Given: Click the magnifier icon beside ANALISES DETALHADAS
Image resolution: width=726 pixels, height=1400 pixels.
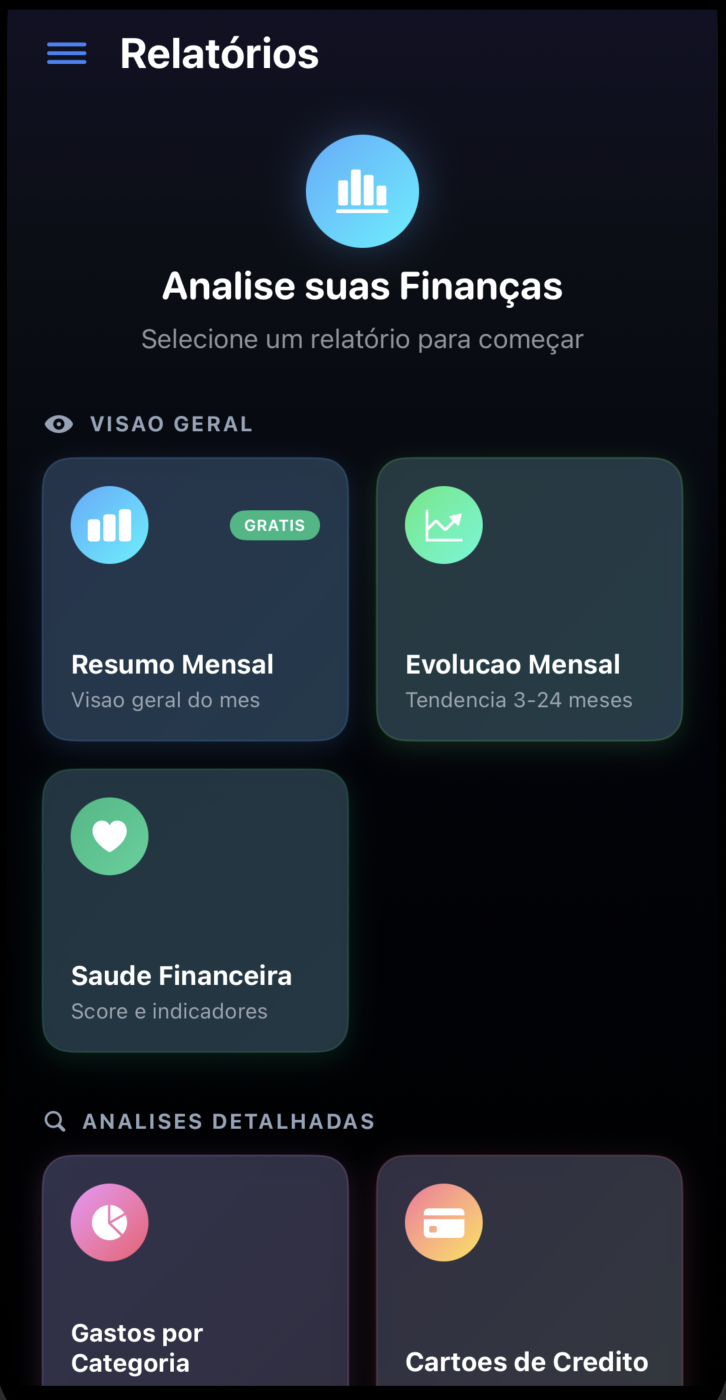Looking at the screenshot, I should pos(55,1121).
